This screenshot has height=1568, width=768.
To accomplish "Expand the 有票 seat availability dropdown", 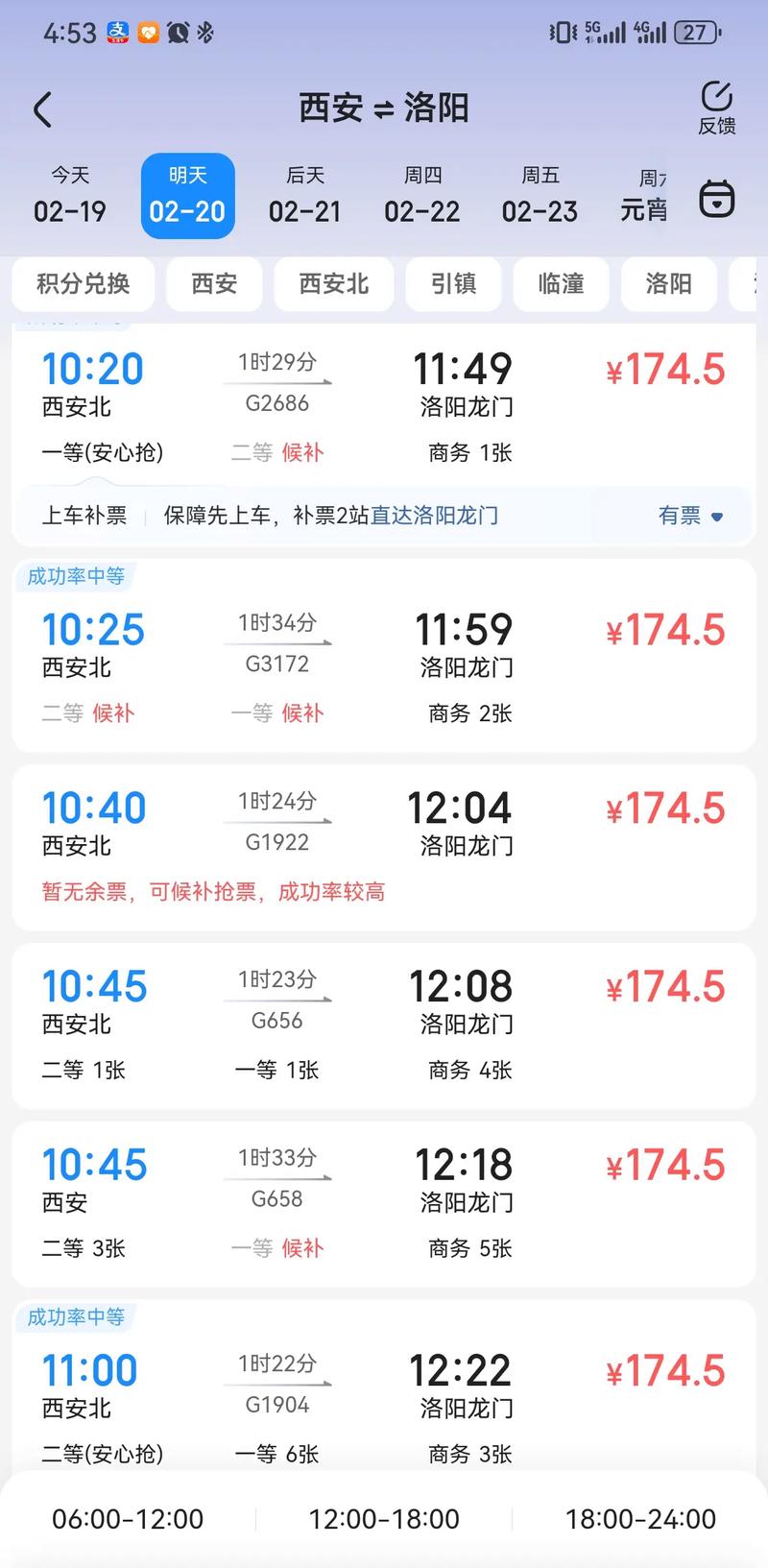I will [x=689, y=516].
